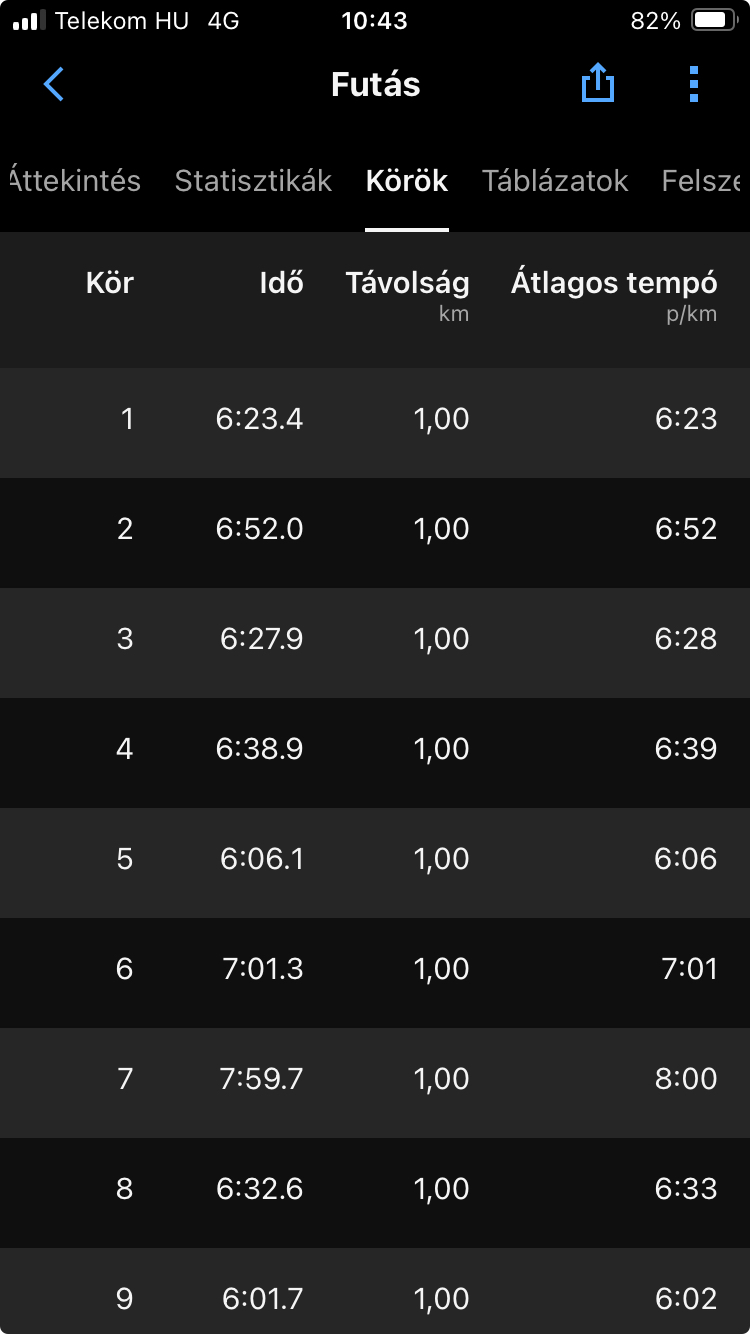This screenshot has width=750, height=1334.
Task: Go back from the Futás screen
Action: (x=54, y=85)
